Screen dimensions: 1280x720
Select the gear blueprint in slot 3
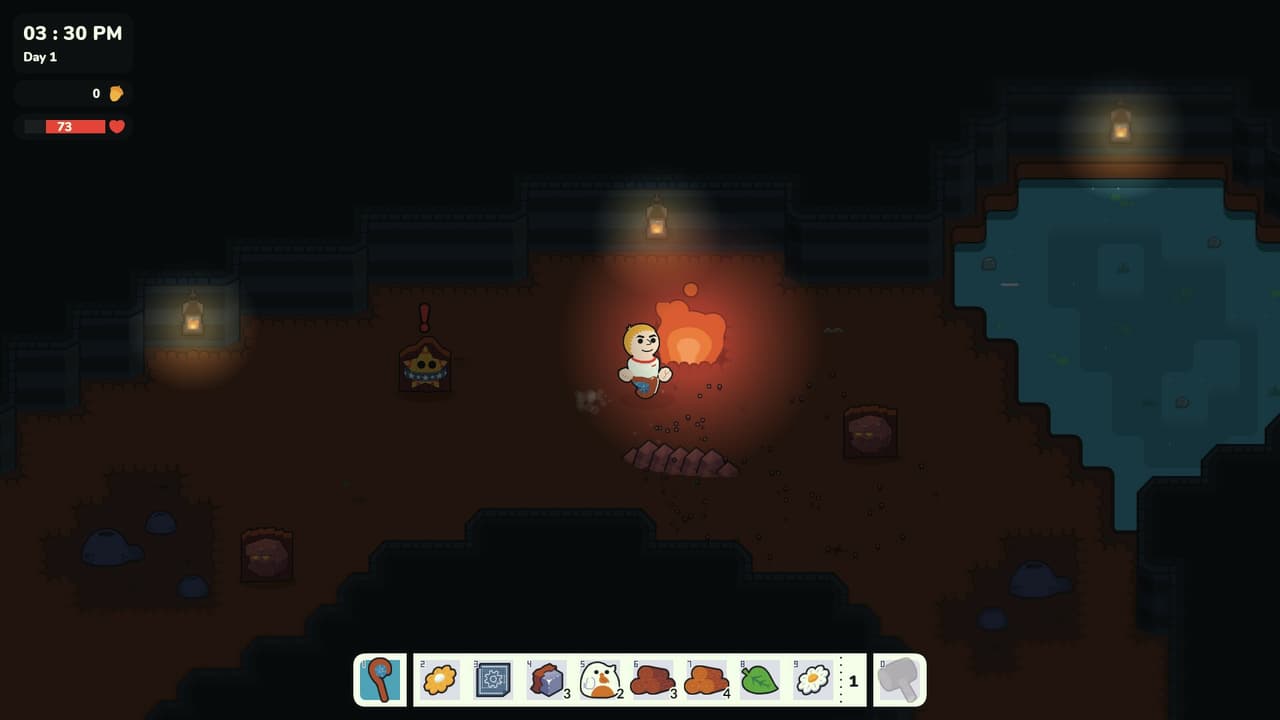[x=493, y=680]
